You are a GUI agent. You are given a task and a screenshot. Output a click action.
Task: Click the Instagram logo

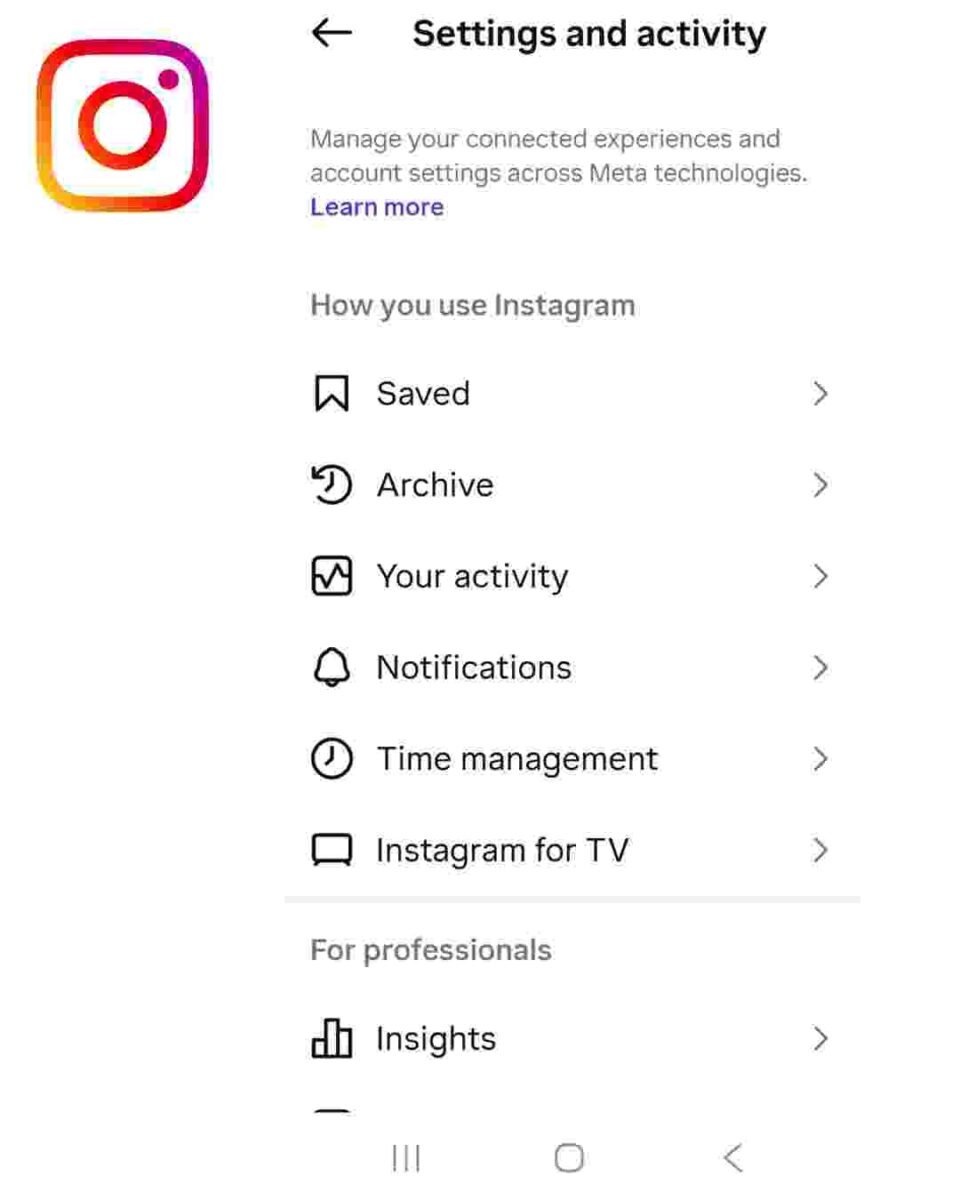[x=122, y=120]
